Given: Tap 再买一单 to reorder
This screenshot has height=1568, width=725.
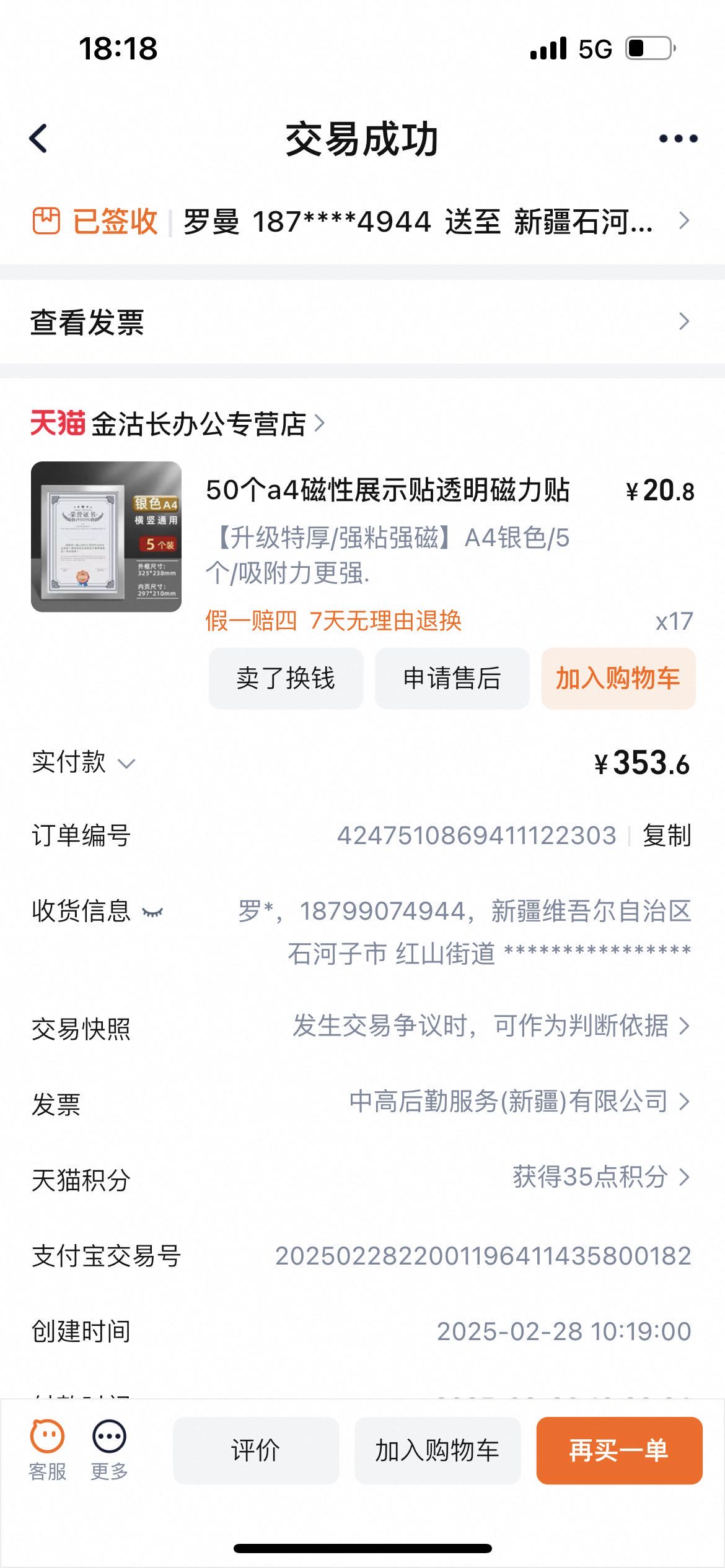Looking at the screenshot, I should tap(618, 1450).
